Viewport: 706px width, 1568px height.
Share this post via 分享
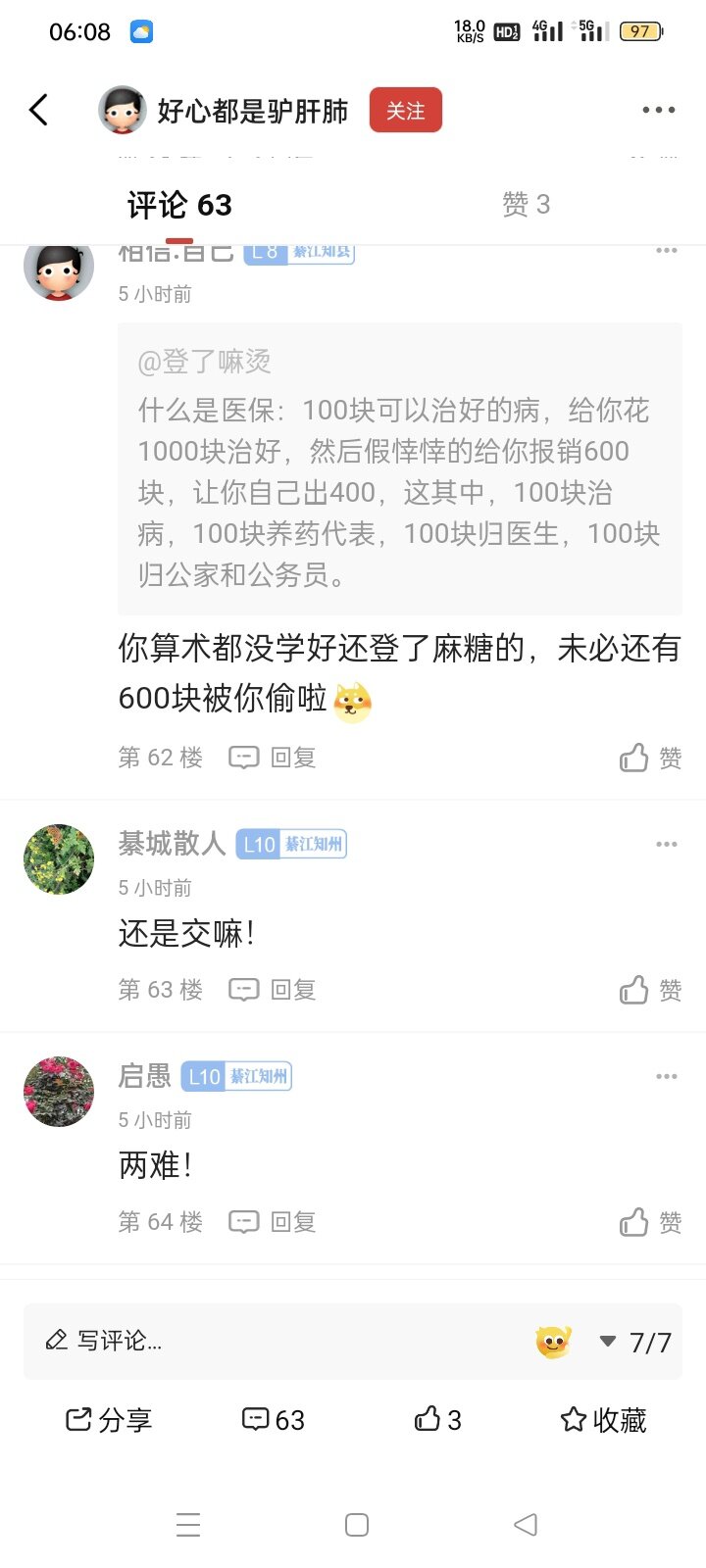click(109, 1419)
